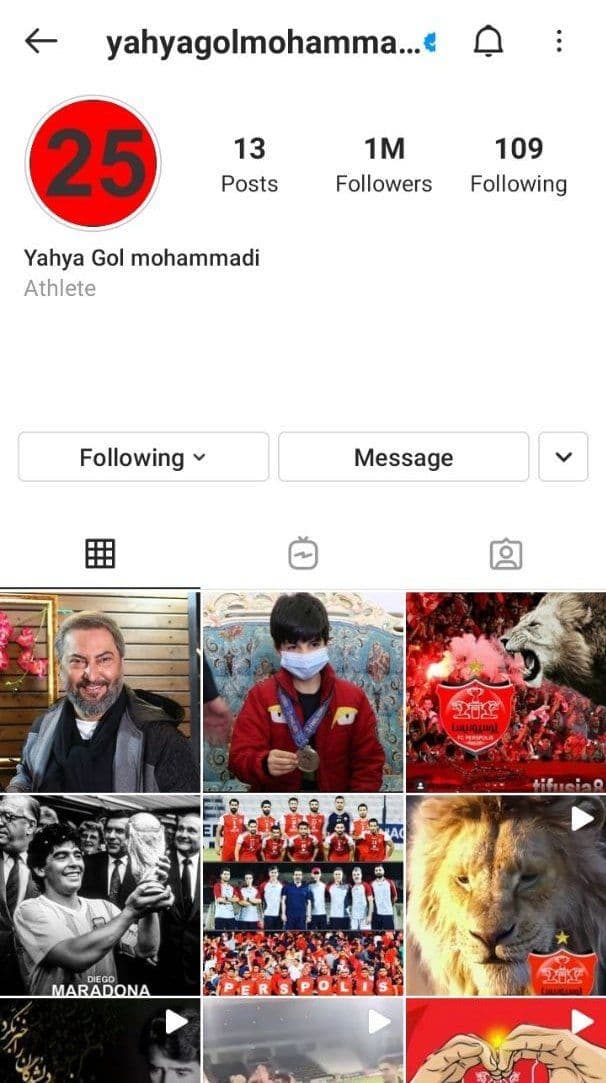Open the red Persepolis emblem lion post

pyautogui.click(x=506, y=692)
